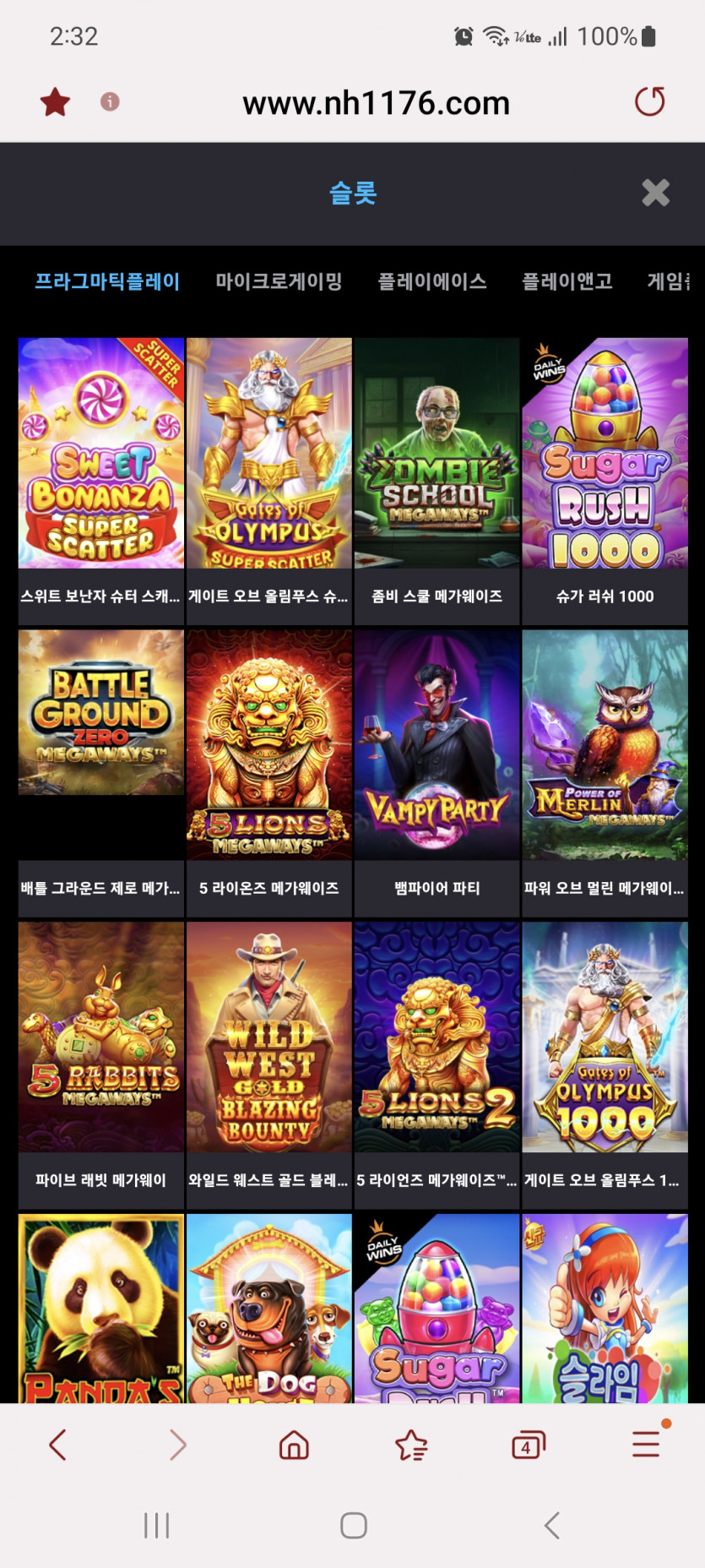Image resolution: width=705 pixels, height=1568 pixels.
Task: Tap the www.nh1176.com address bar
Action: pyautogui.click(x=376, y=103)
